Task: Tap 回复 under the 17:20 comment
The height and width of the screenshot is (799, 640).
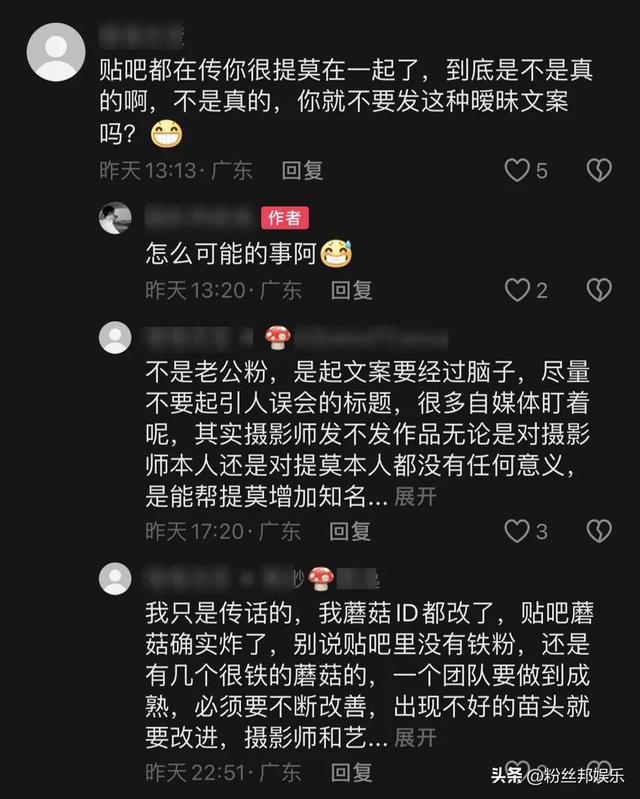Action: 351,530
